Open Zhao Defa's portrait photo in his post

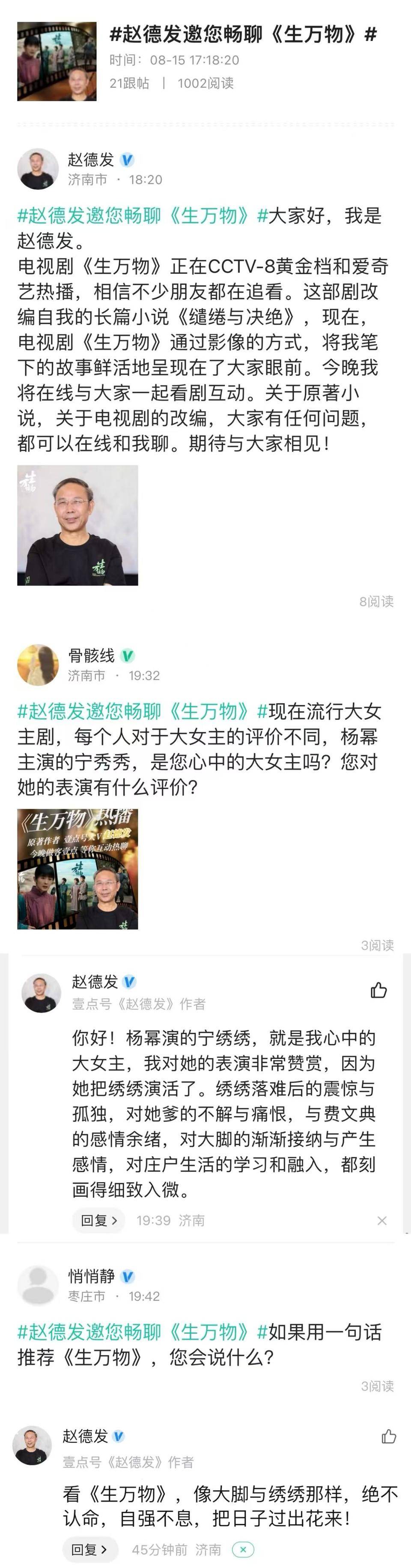(77, 525)
